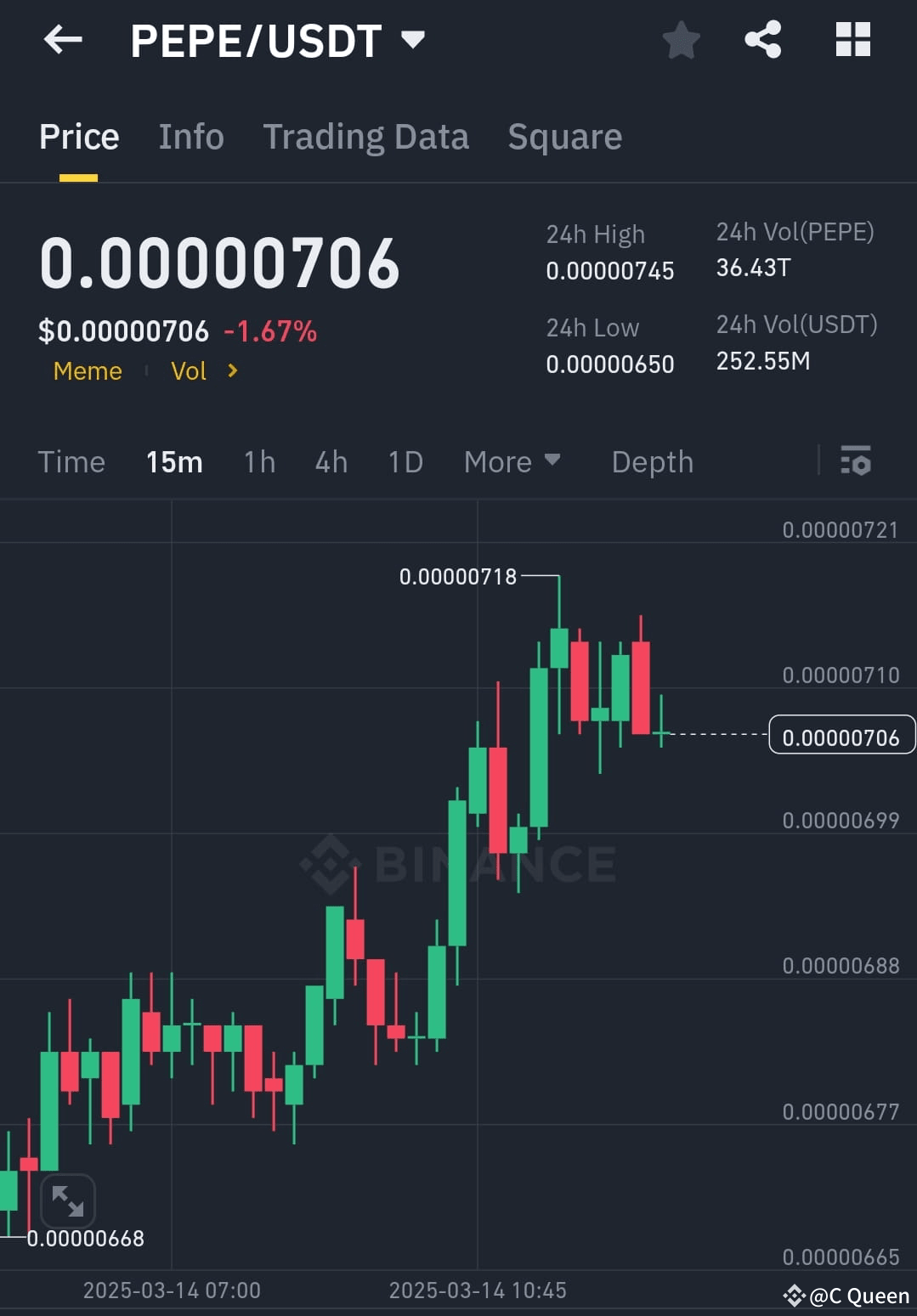
Task: Click the Meme category label
Action: click(88, 370)
